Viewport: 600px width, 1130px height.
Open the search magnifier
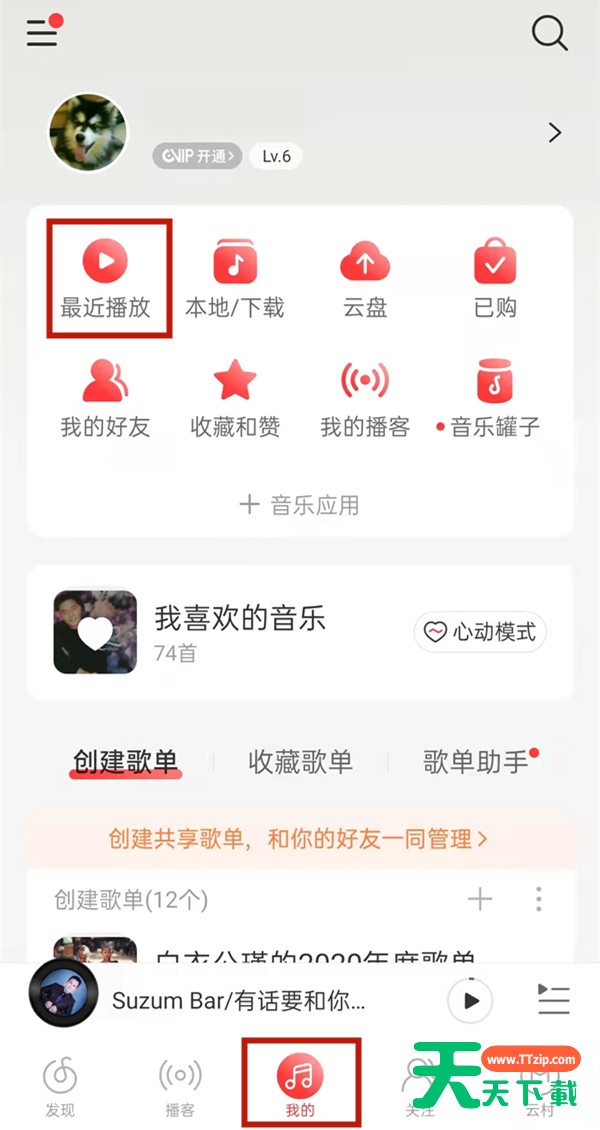[x=549, y=34]
